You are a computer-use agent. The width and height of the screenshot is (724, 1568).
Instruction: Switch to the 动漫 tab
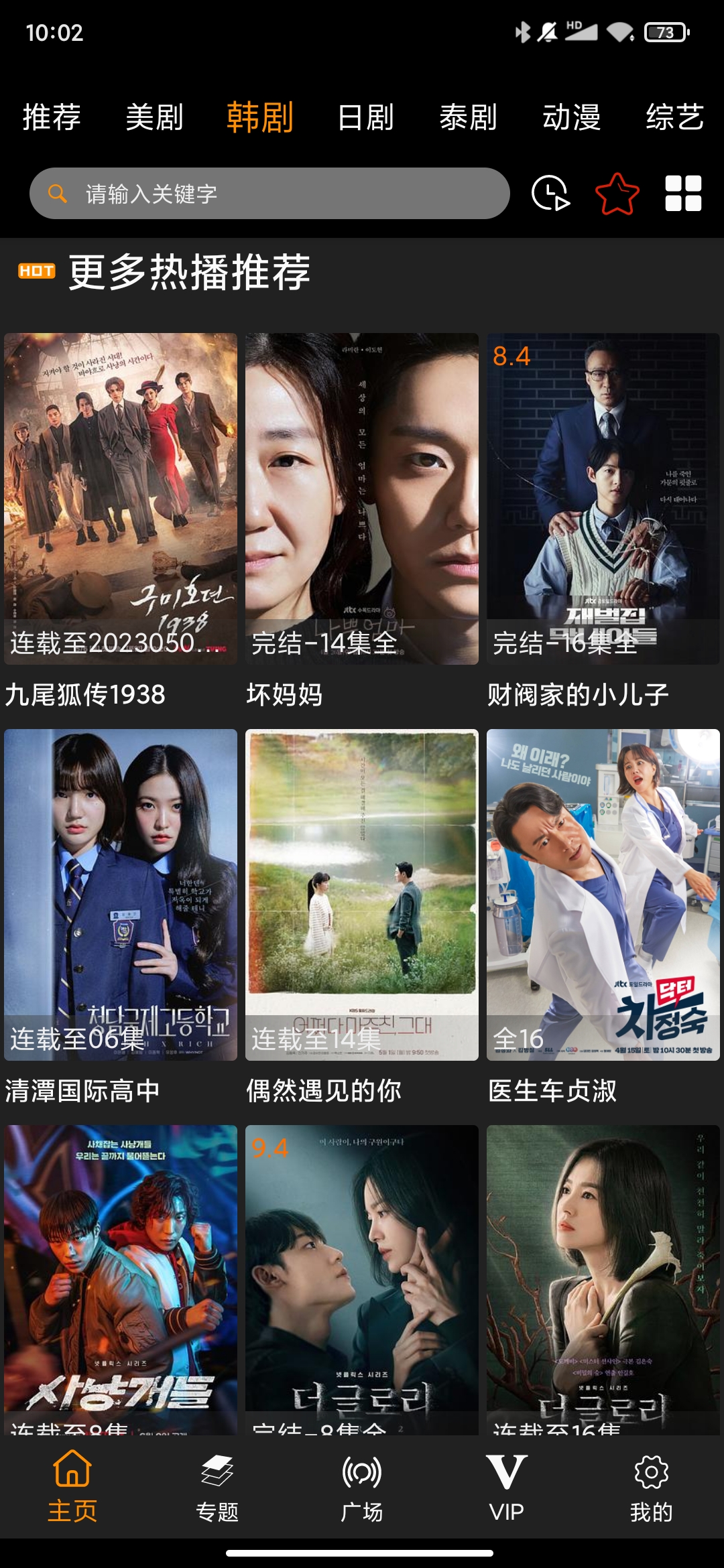click(x=572, y=117)
